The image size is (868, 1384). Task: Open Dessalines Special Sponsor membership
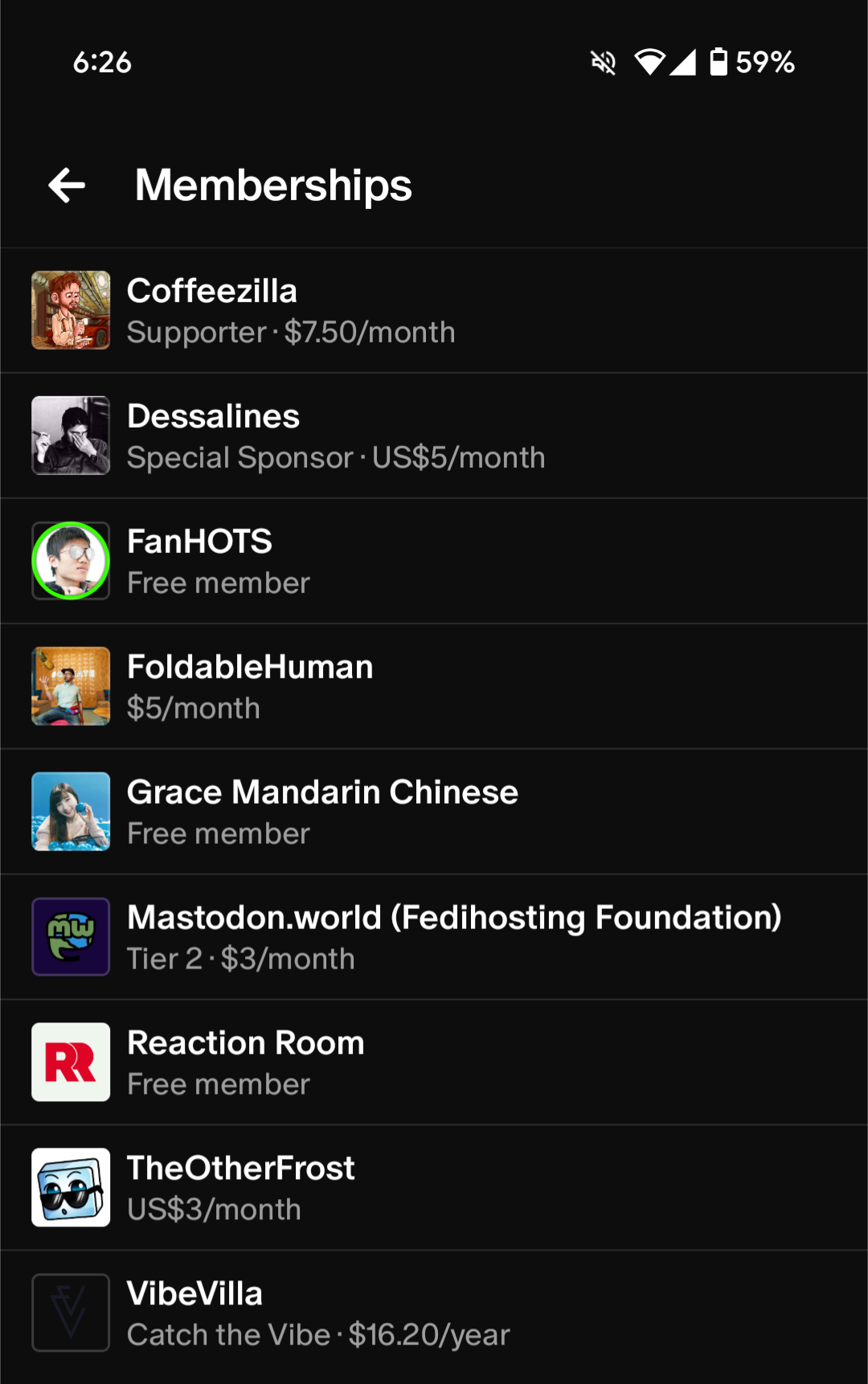434,436
